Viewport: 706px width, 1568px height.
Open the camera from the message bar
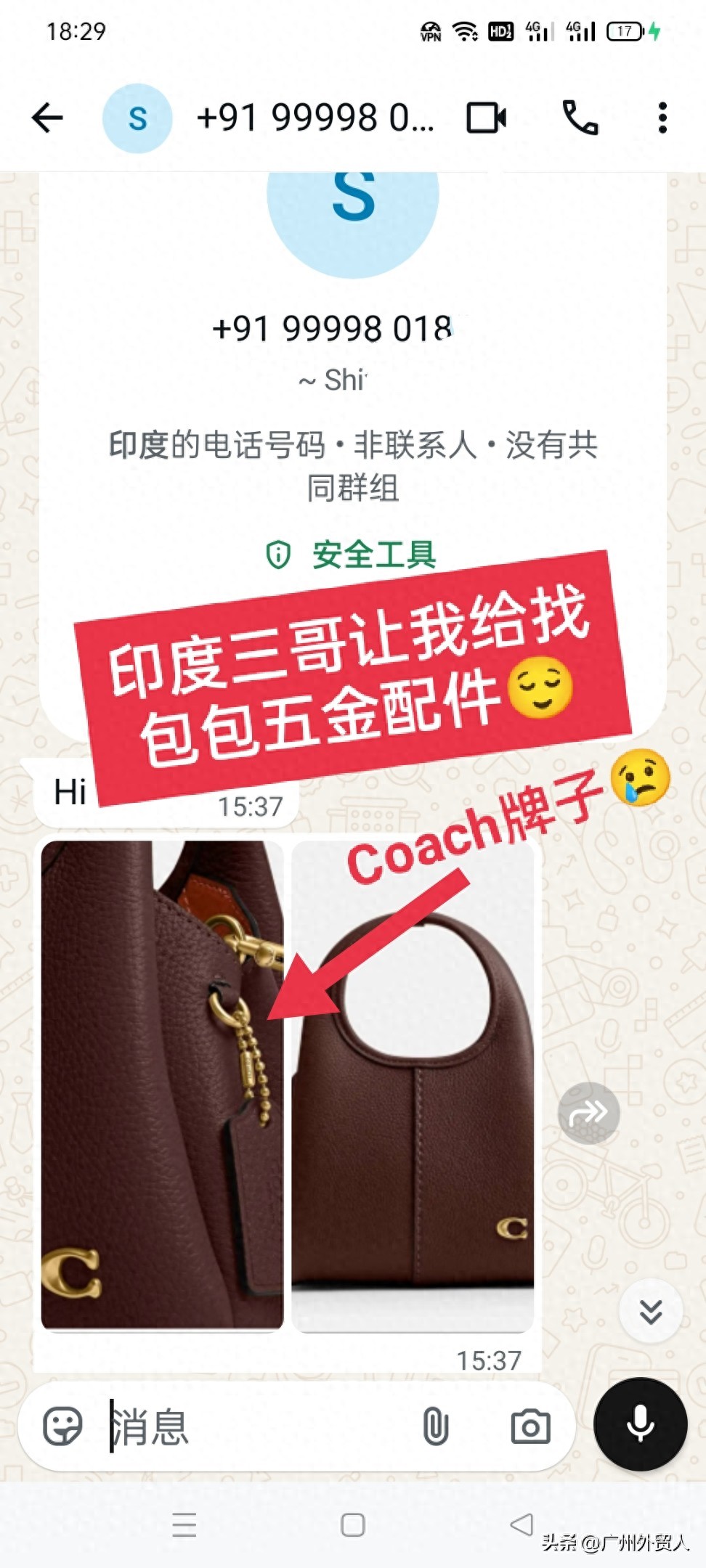[x=531, y=1426]
